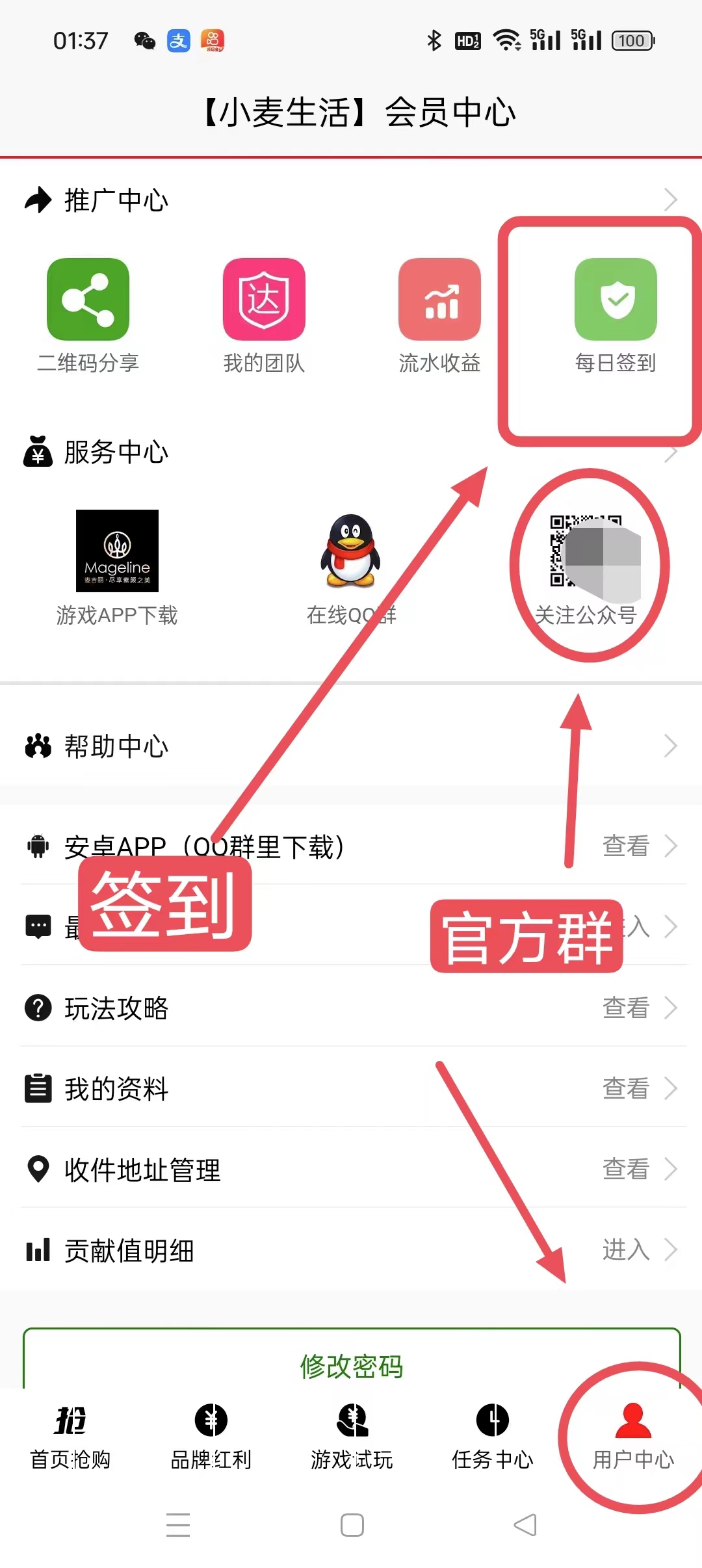Switch to the 首页抢购 tab

point(70,1438)
